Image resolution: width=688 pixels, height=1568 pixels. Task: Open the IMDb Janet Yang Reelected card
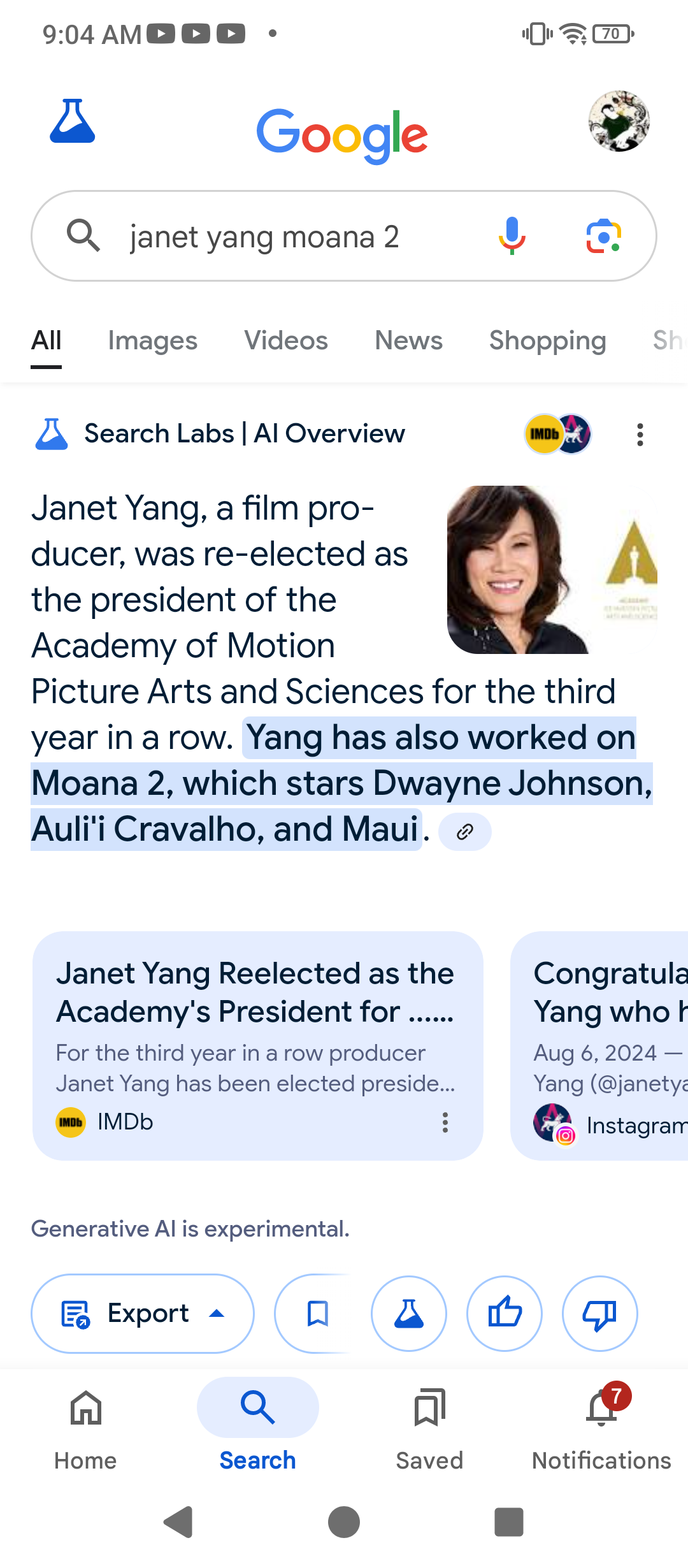pyautogui.click(x=257, y=1045)
